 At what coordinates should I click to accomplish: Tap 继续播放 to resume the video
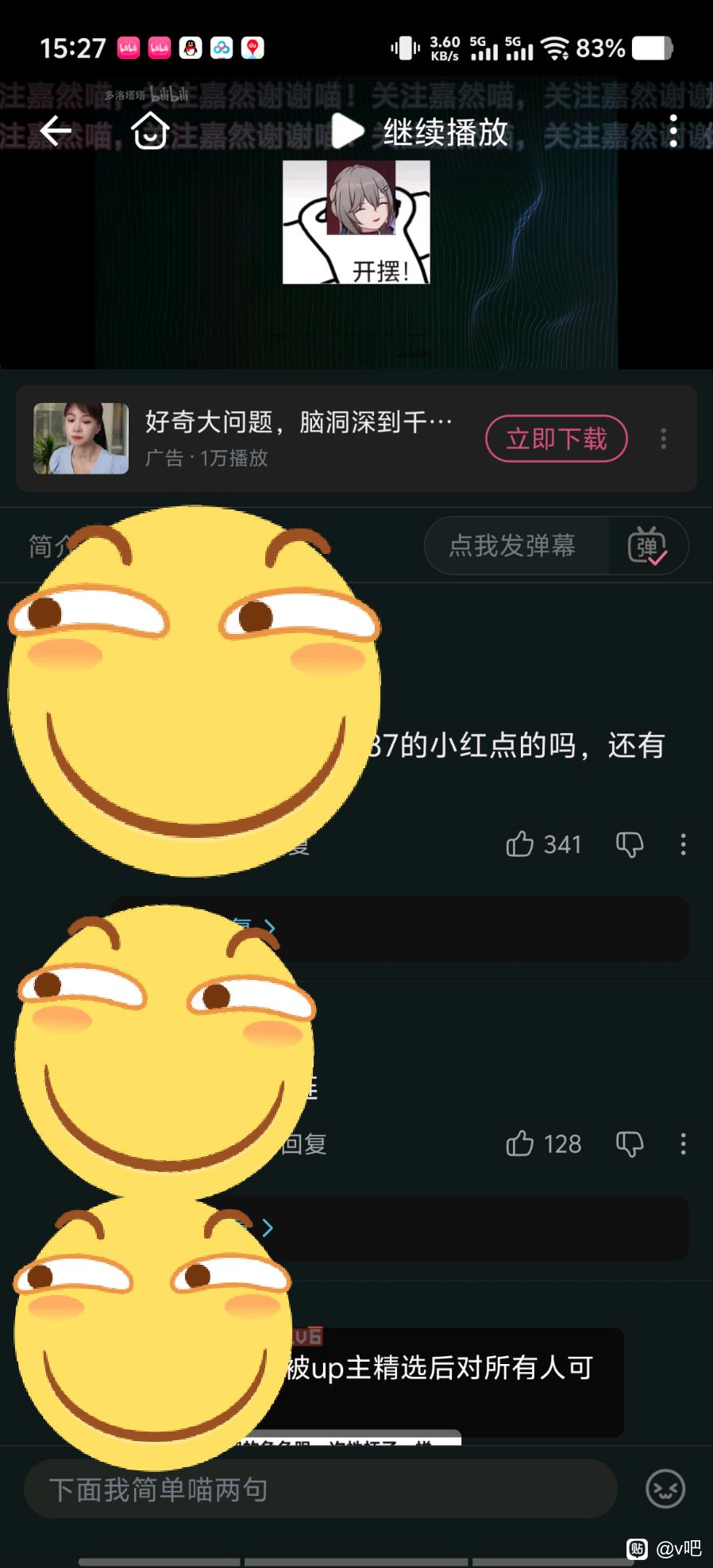(426, 132)
